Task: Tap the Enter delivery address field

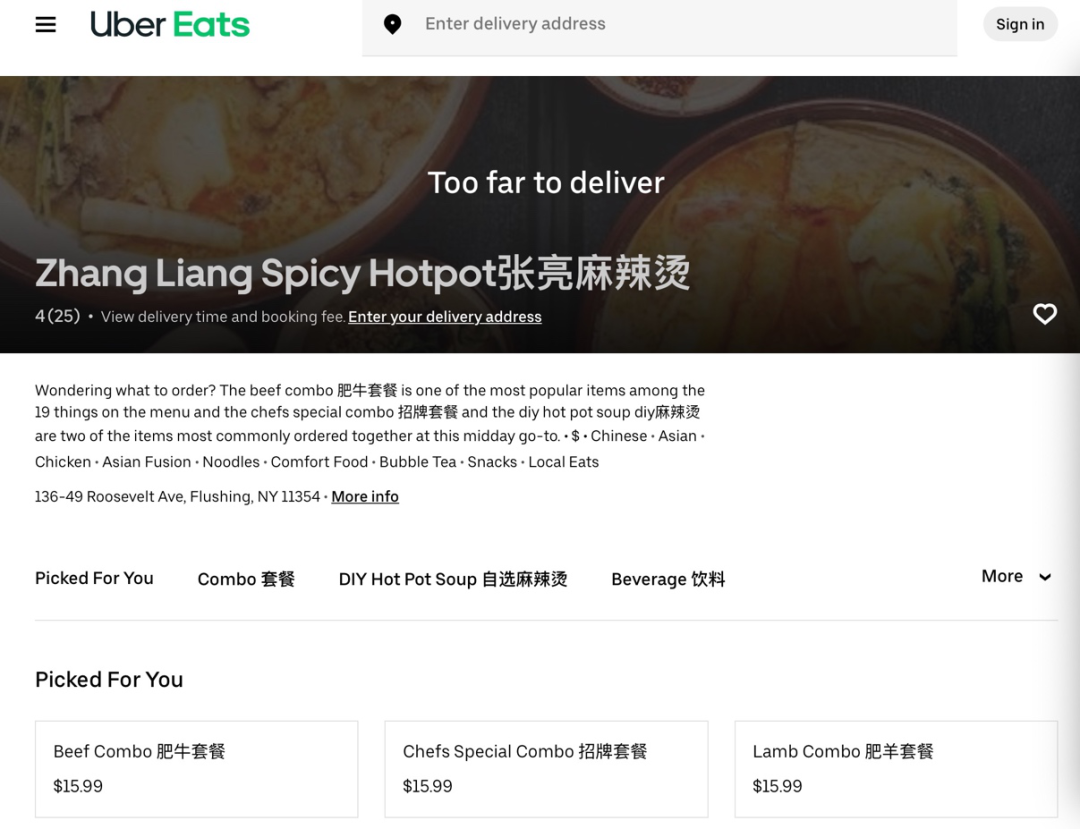Action: (660, 25)
